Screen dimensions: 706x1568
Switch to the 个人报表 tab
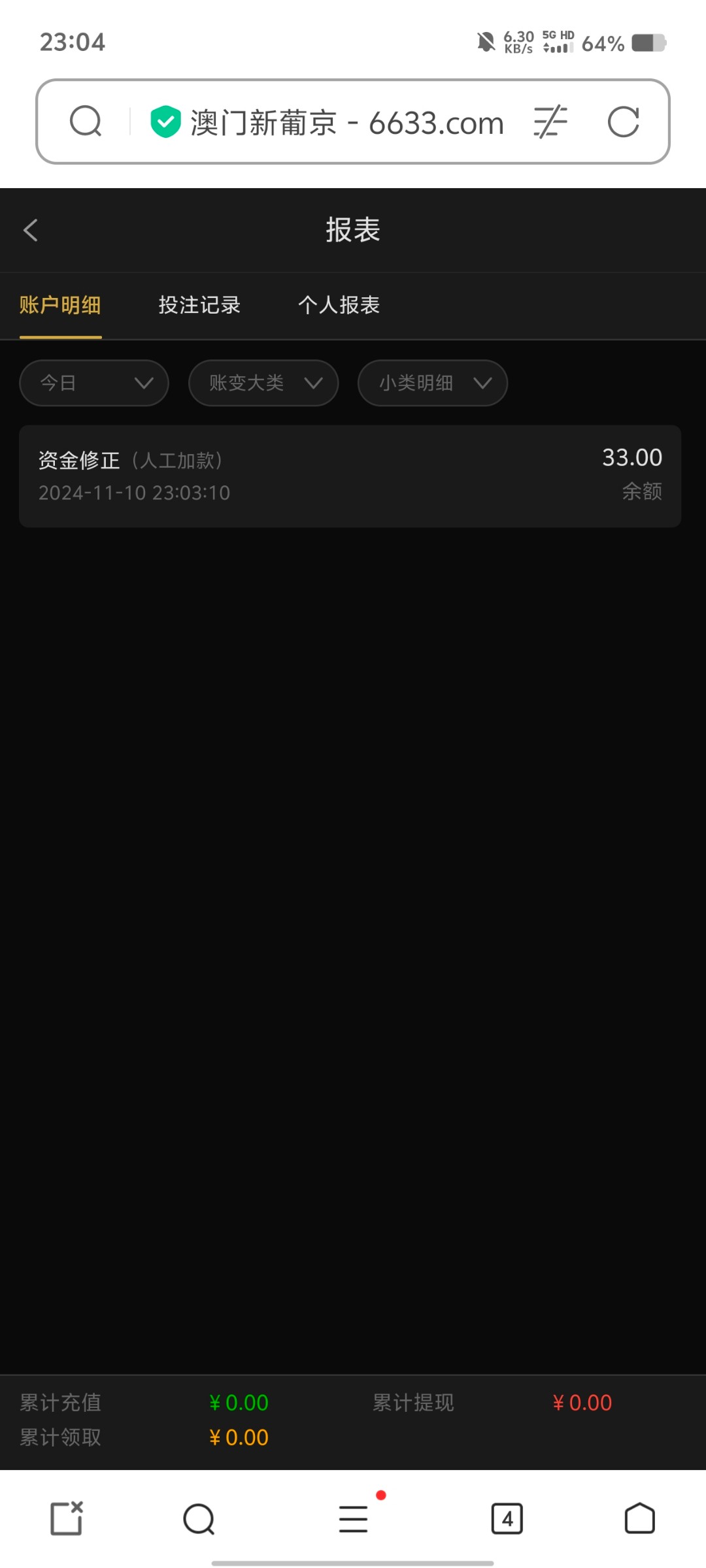339,305
